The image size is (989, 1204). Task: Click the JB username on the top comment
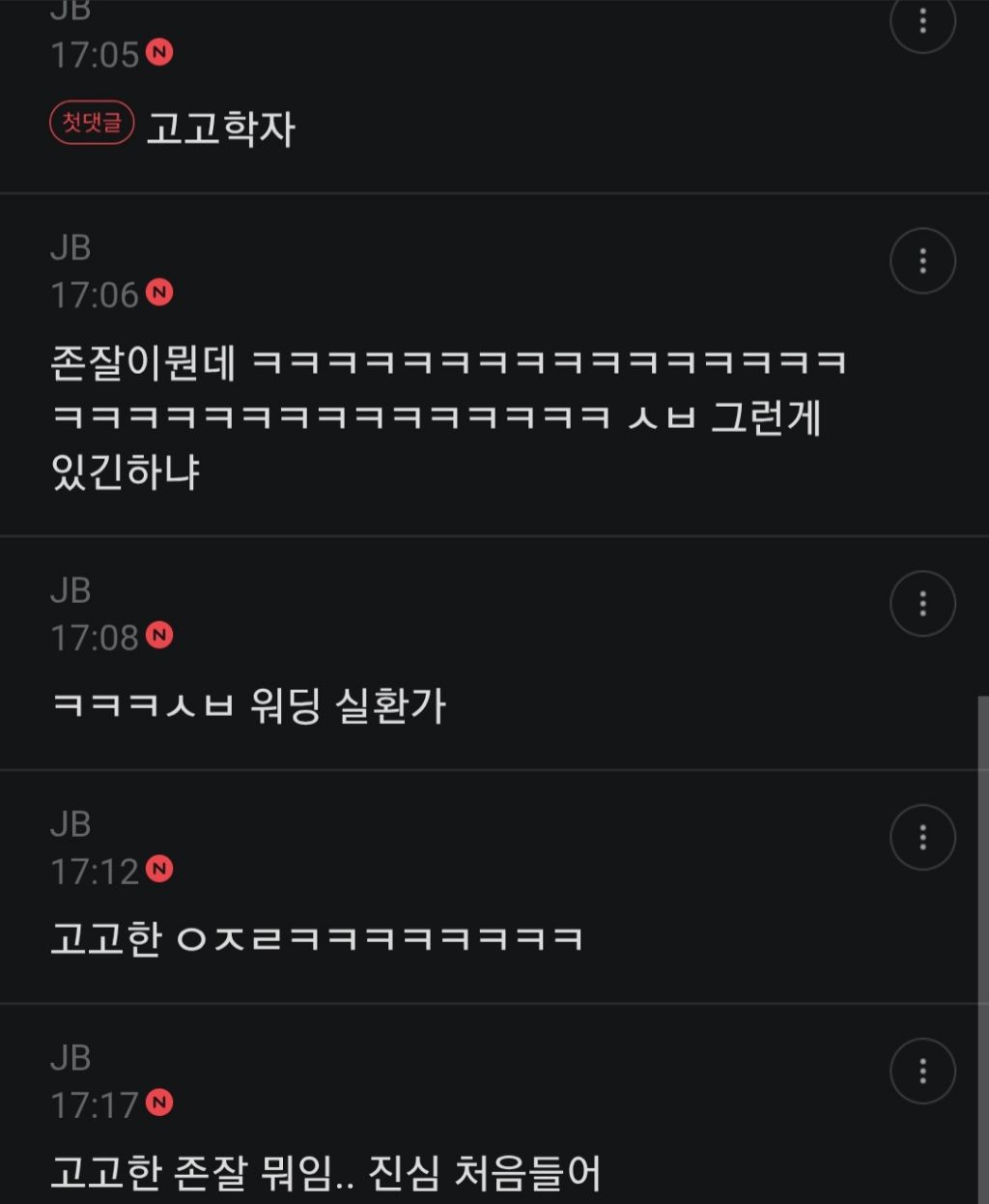(68, 12)
